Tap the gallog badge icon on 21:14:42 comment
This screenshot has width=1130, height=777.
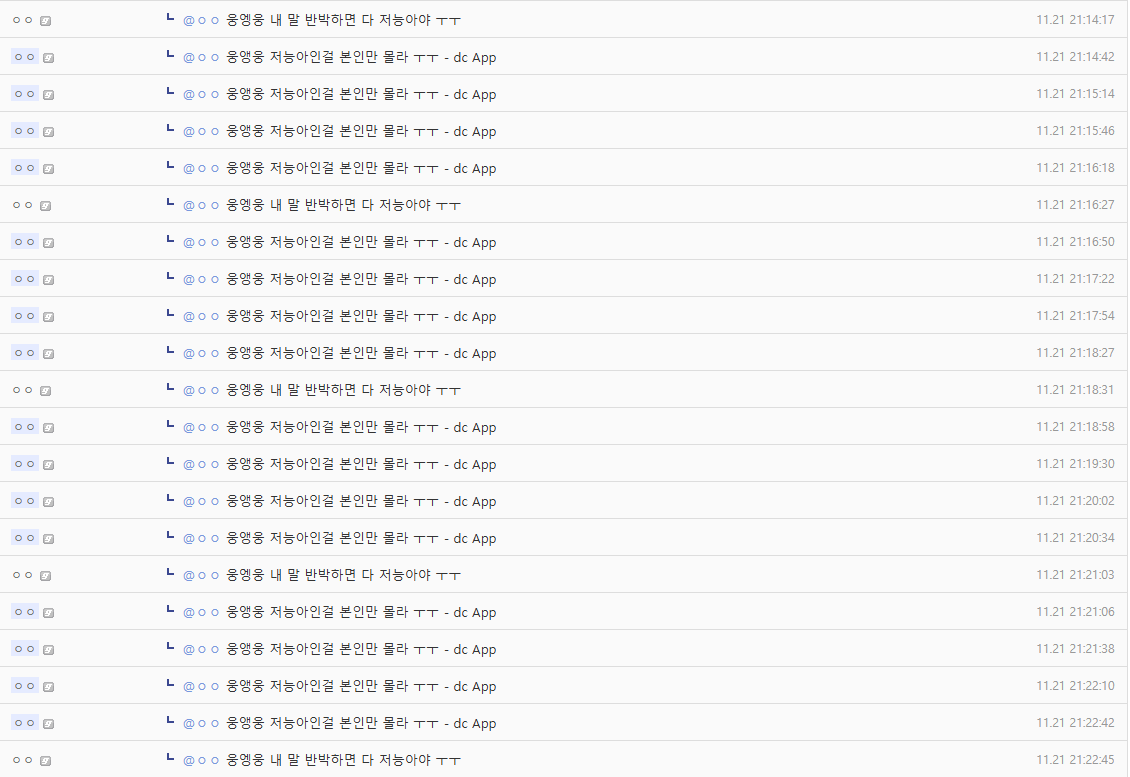pos(49,57)
